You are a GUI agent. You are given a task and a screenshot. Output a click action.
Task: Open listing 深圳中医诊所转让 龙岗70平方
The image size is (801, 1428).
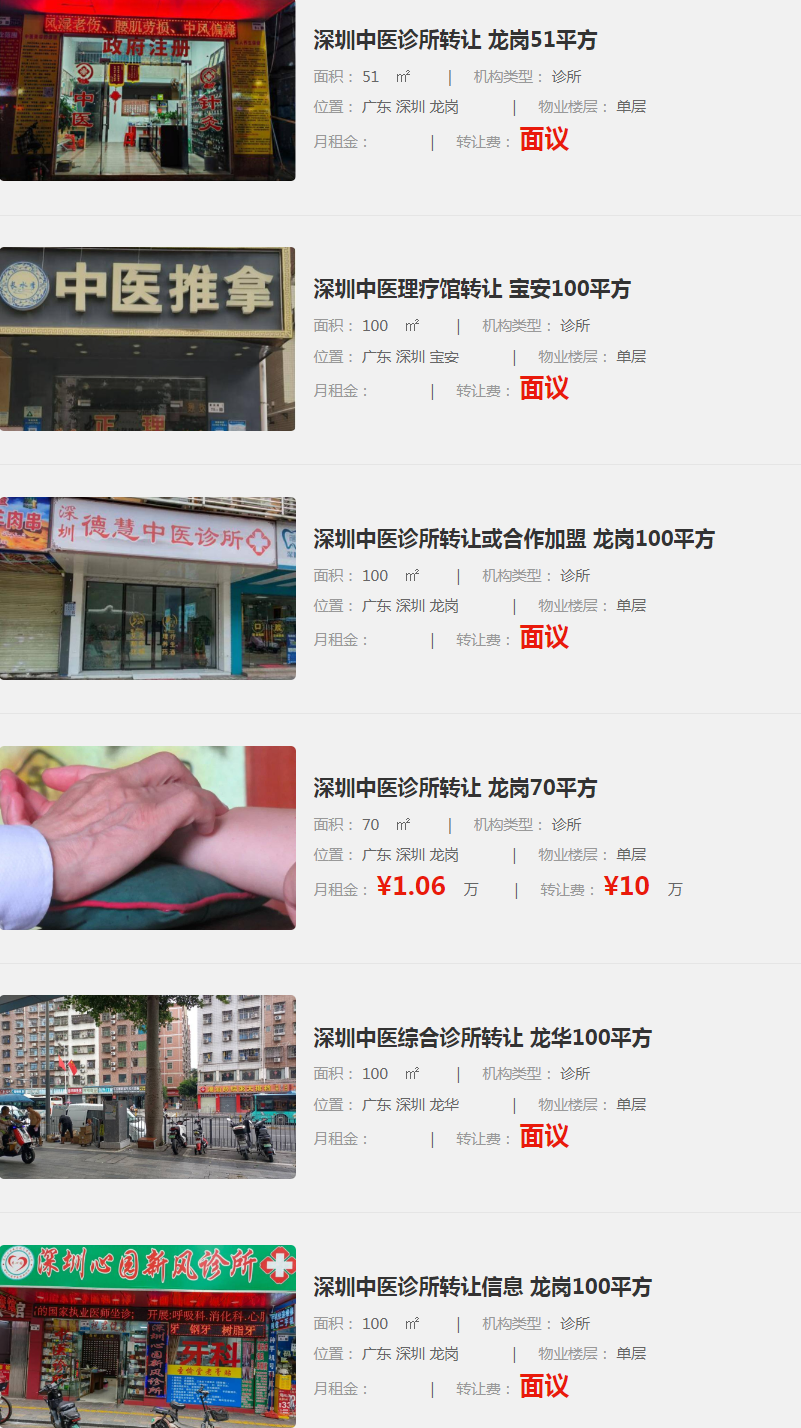click(455, 788)
